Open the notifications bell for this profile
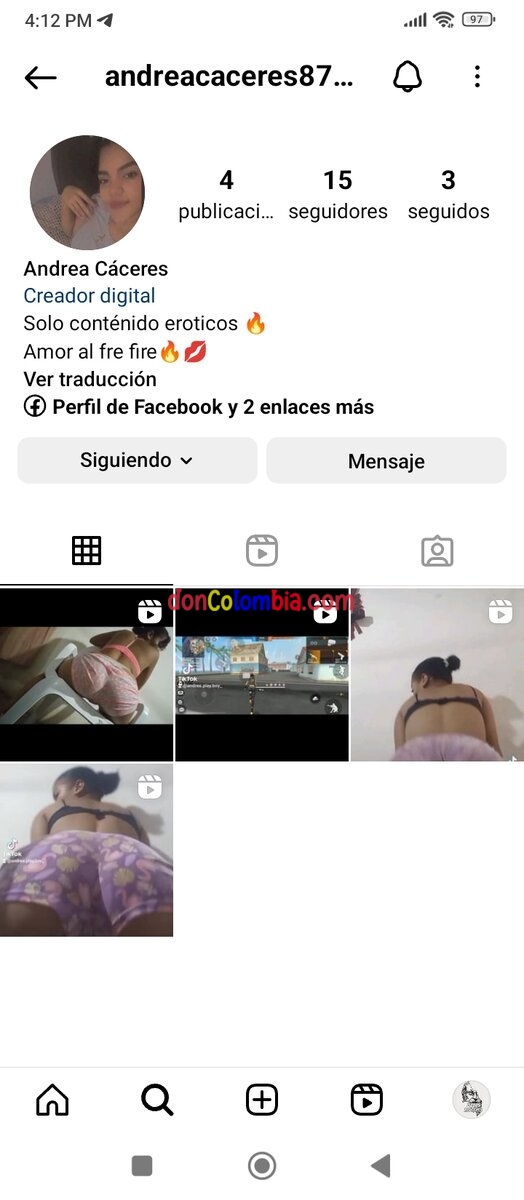Image resolution: width=524 pixels, height=1200 pixels. pyautogui.click(x=407, y=77)
